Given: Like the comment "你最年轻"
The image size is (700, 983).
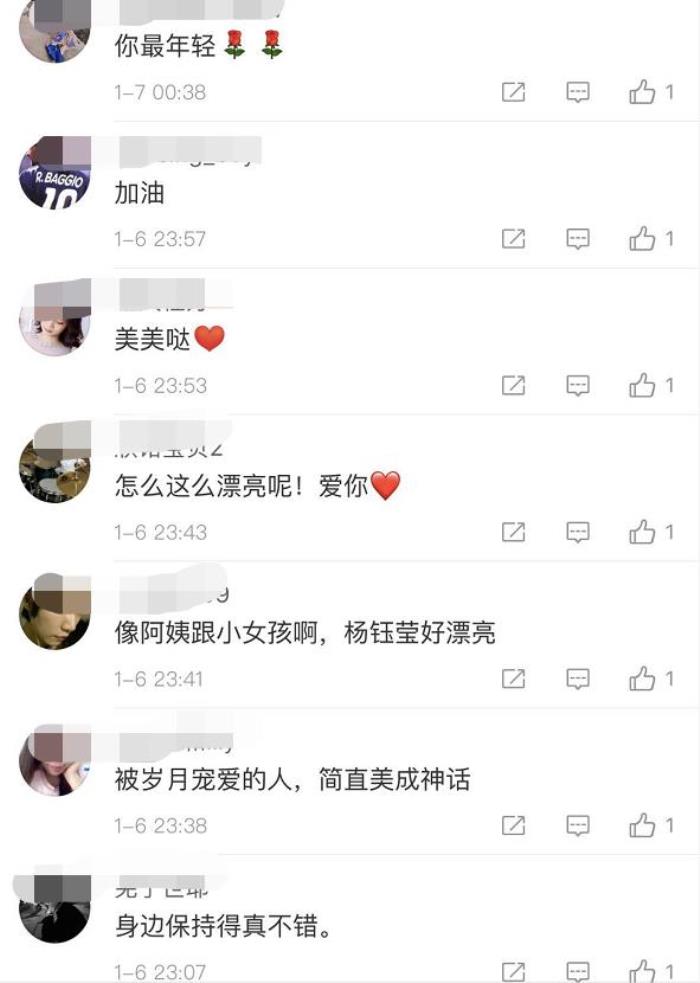Looking at the screenshot, I should [643, 93].
